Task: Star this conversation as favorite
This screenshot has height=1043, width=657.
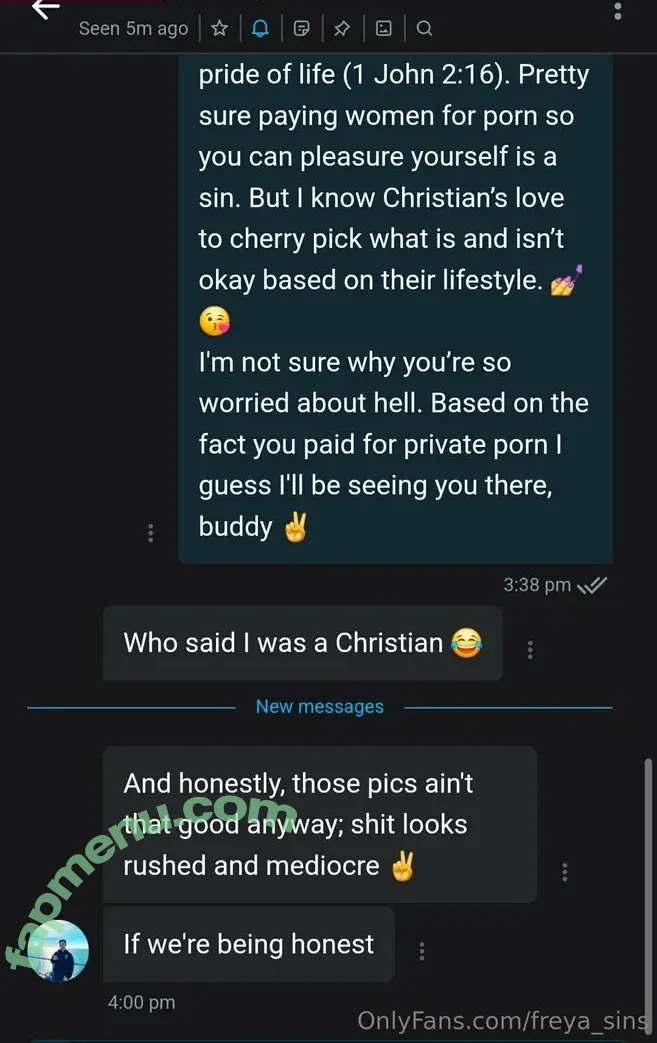Action: pyautogui.click(x=220, y=28)
